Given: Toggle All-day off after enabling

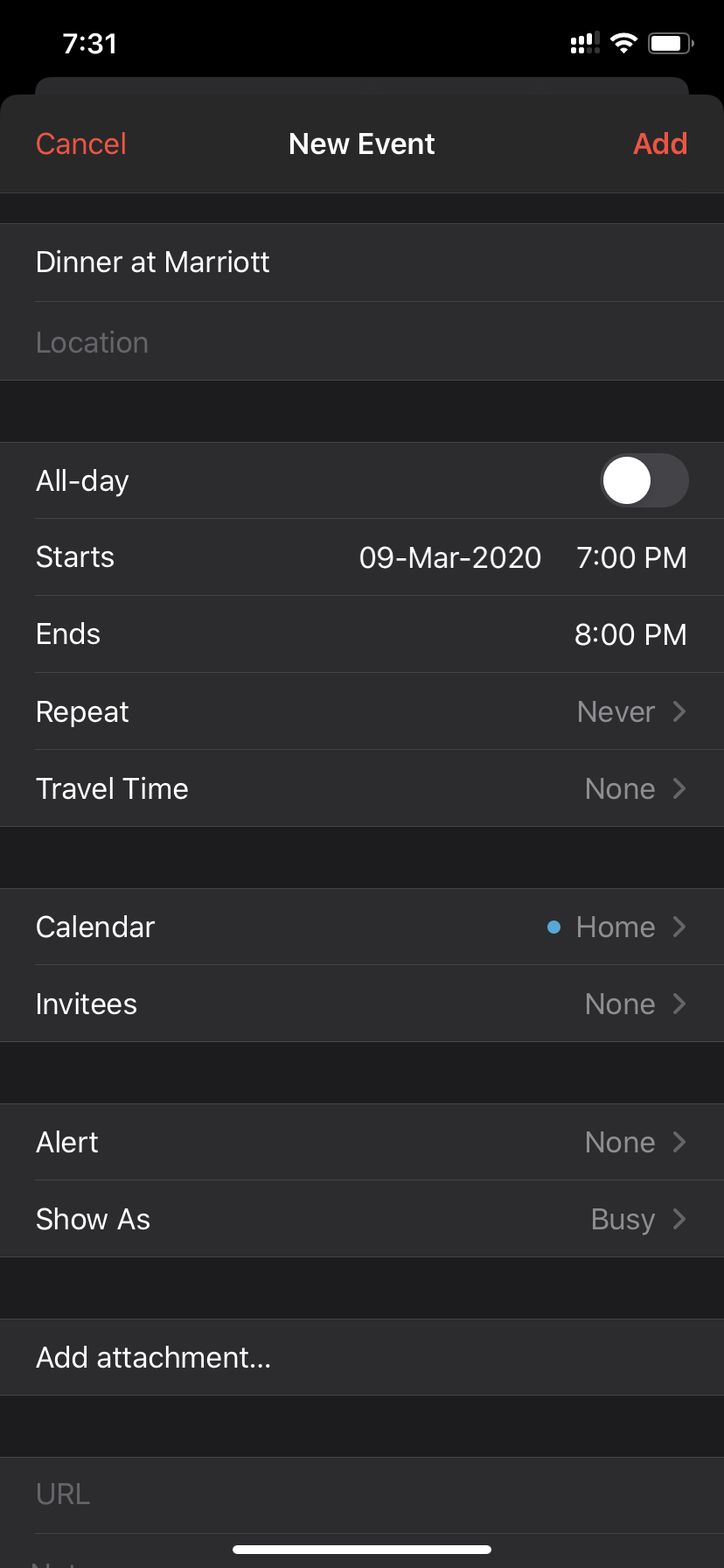Looking at the screenshot, I should click(x=644, y=479).
